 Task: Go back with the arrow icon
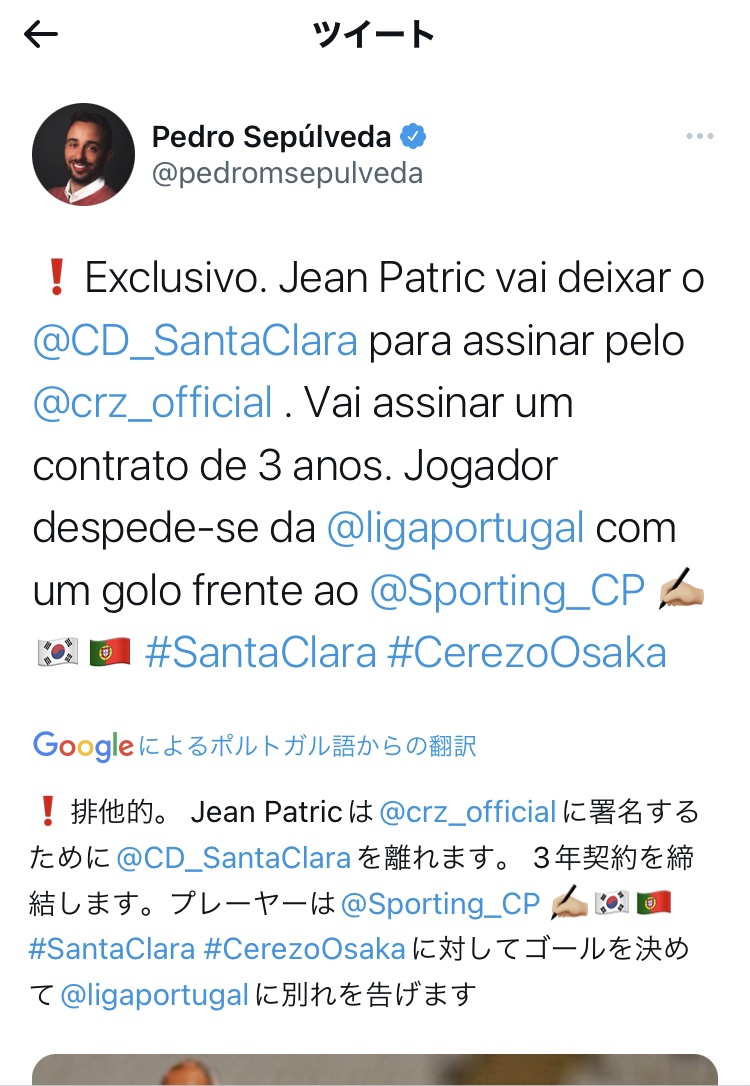point(41,35)
